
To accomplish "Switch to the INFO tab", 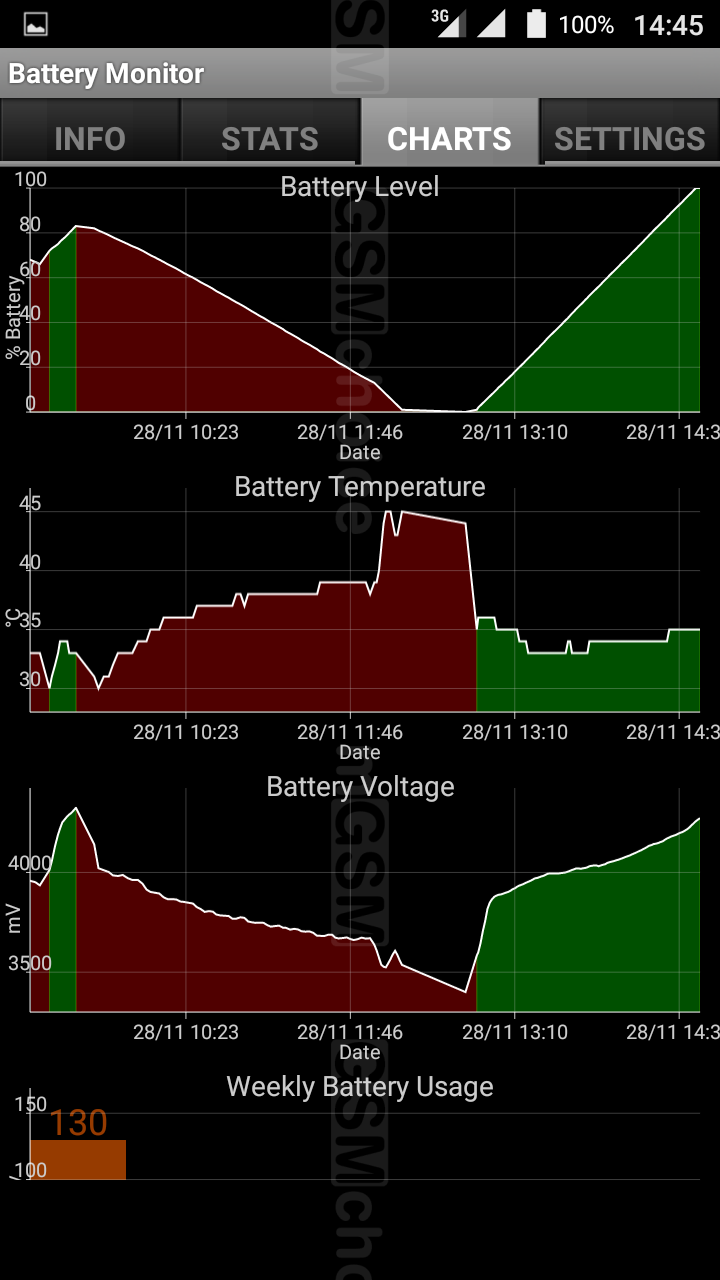I will pos(90,138).
